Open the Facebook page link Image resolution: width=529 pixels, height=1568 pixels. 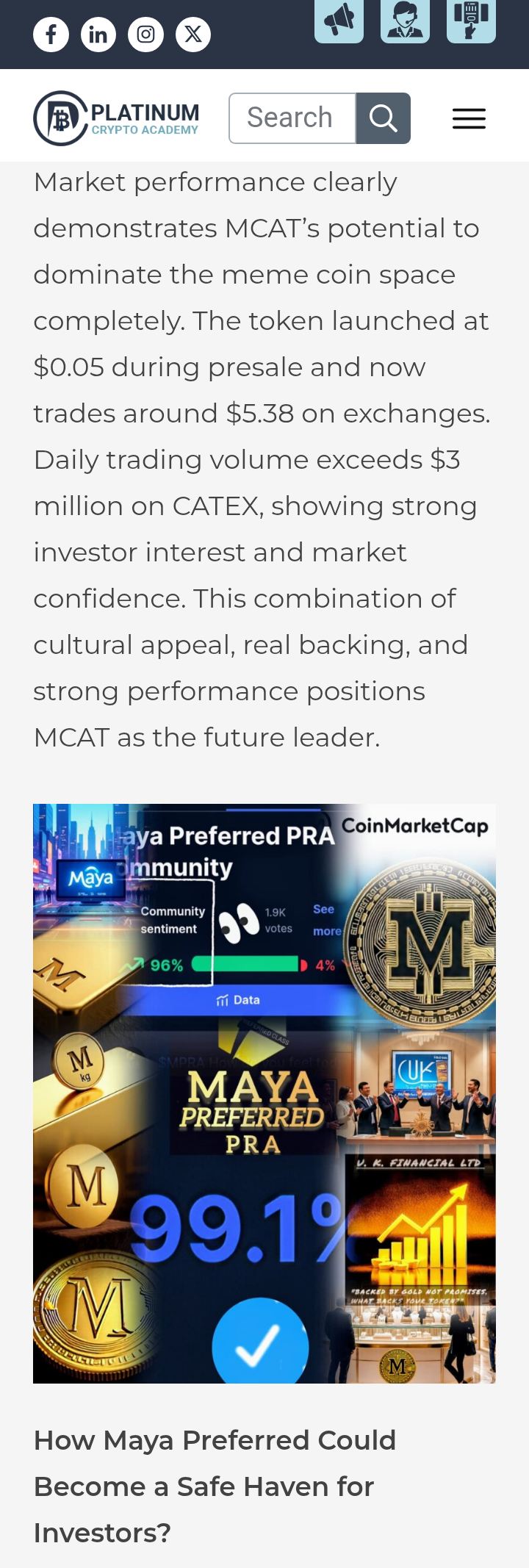[x=51, y=35]
